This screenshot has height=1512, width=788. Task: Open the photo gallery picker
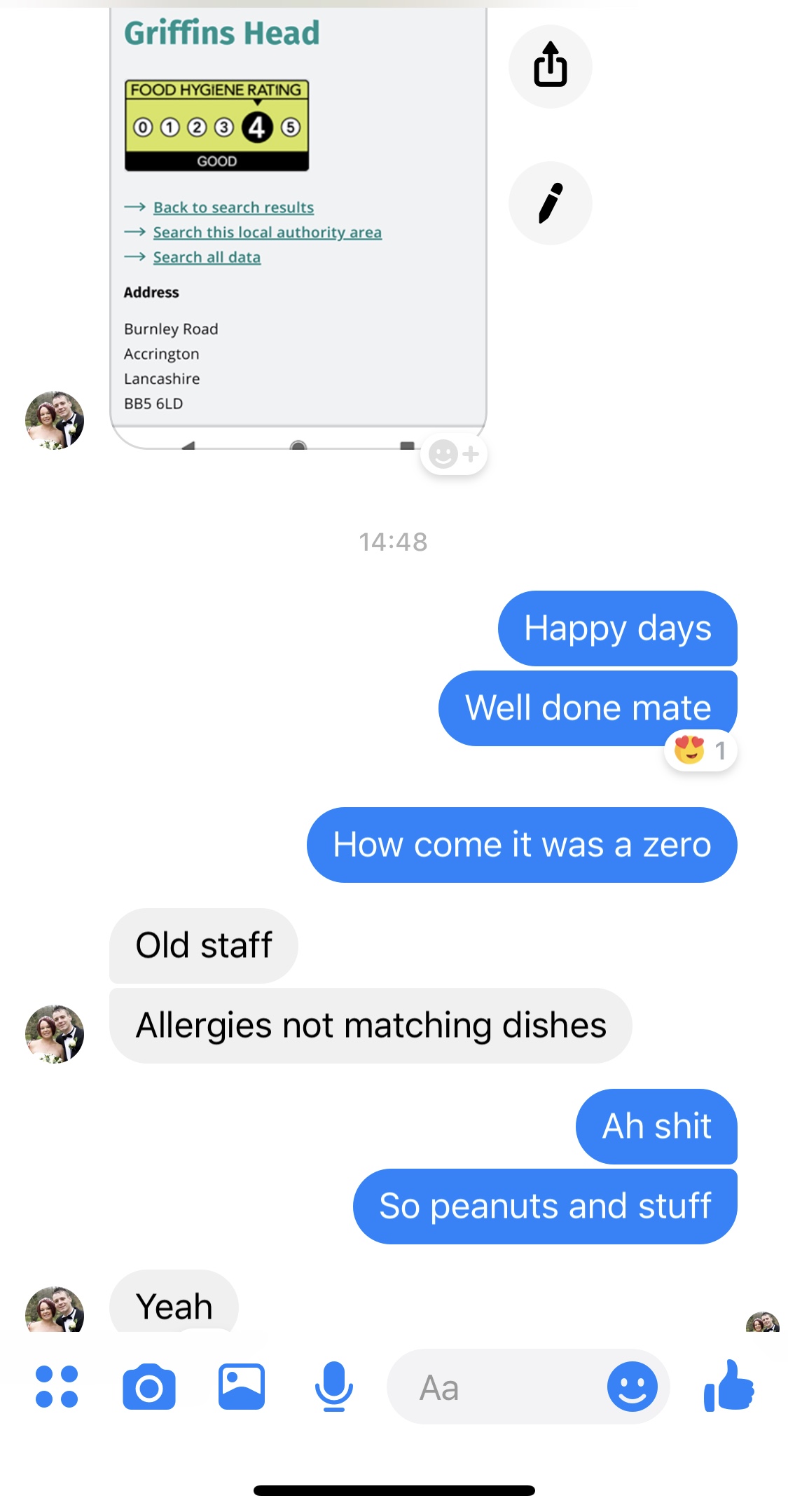241,1387
